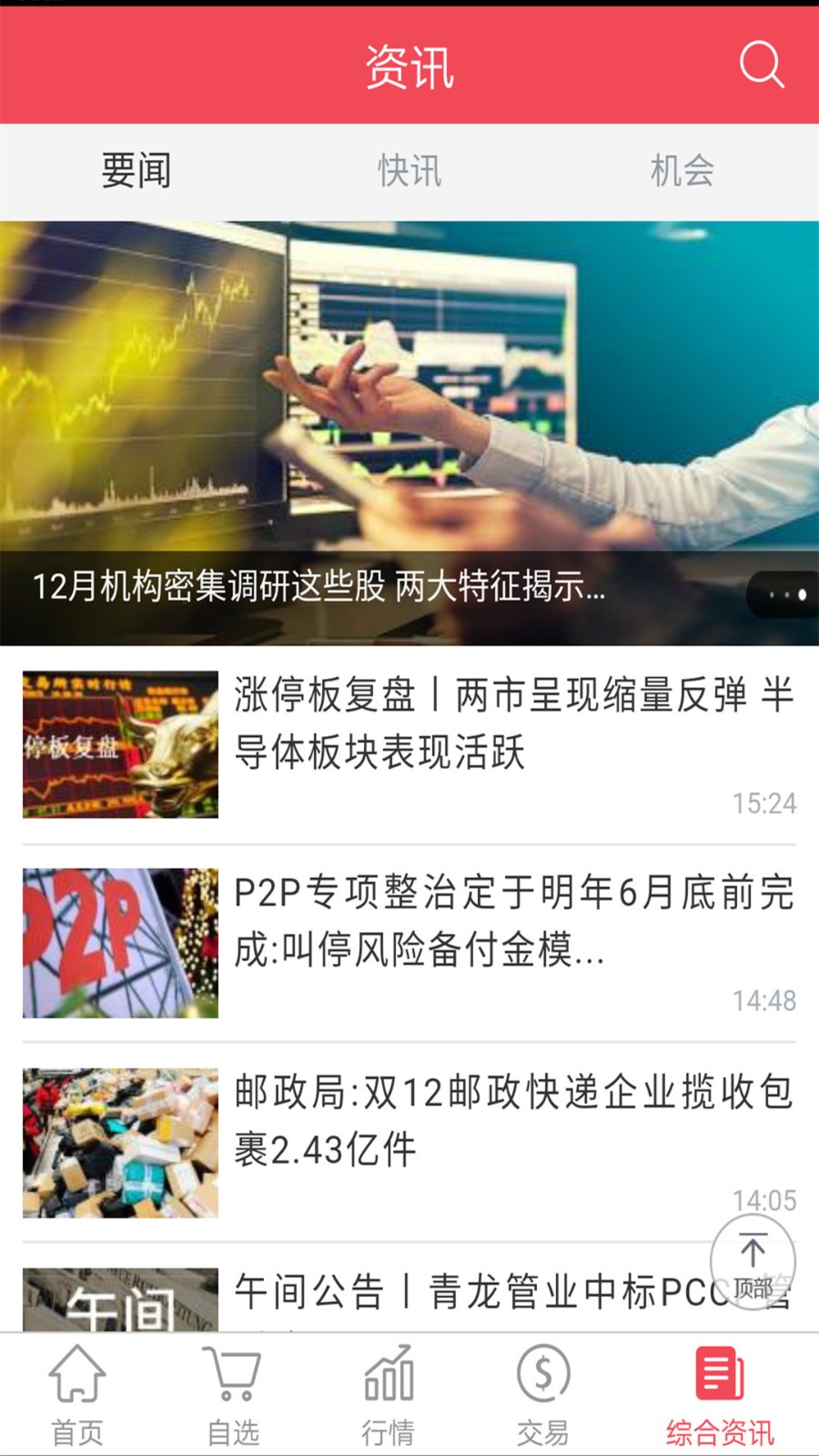Open the 12月机构密集调研 banner article

tap(409, 433)
